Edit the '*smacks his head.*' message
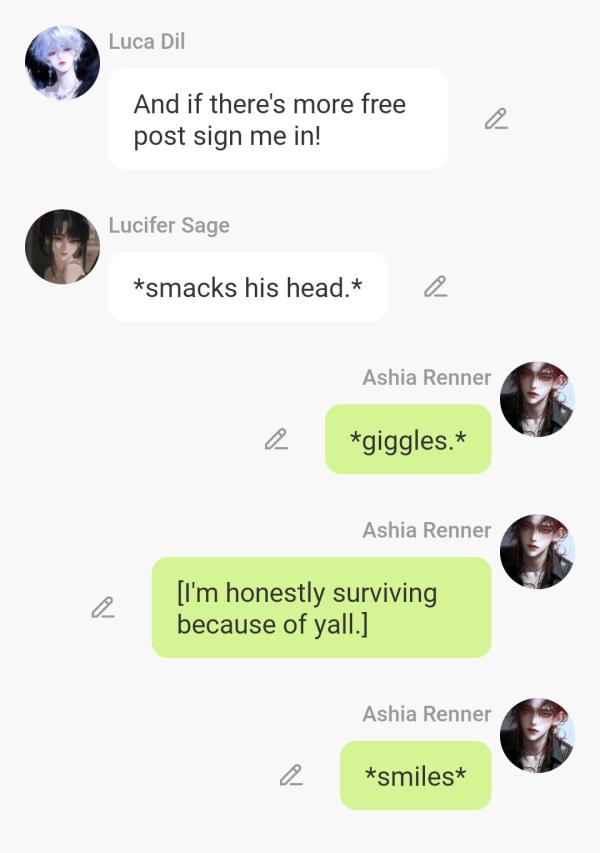This screenshot has width=600, height=853. click(435, 287)
